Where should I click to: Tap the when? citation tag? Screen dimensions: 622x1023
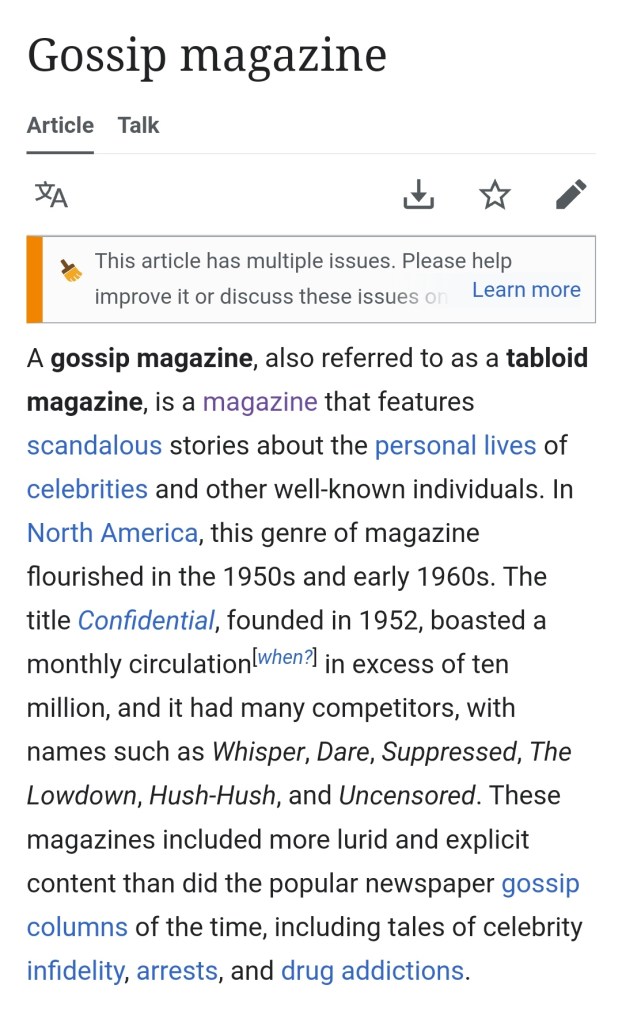285,658
